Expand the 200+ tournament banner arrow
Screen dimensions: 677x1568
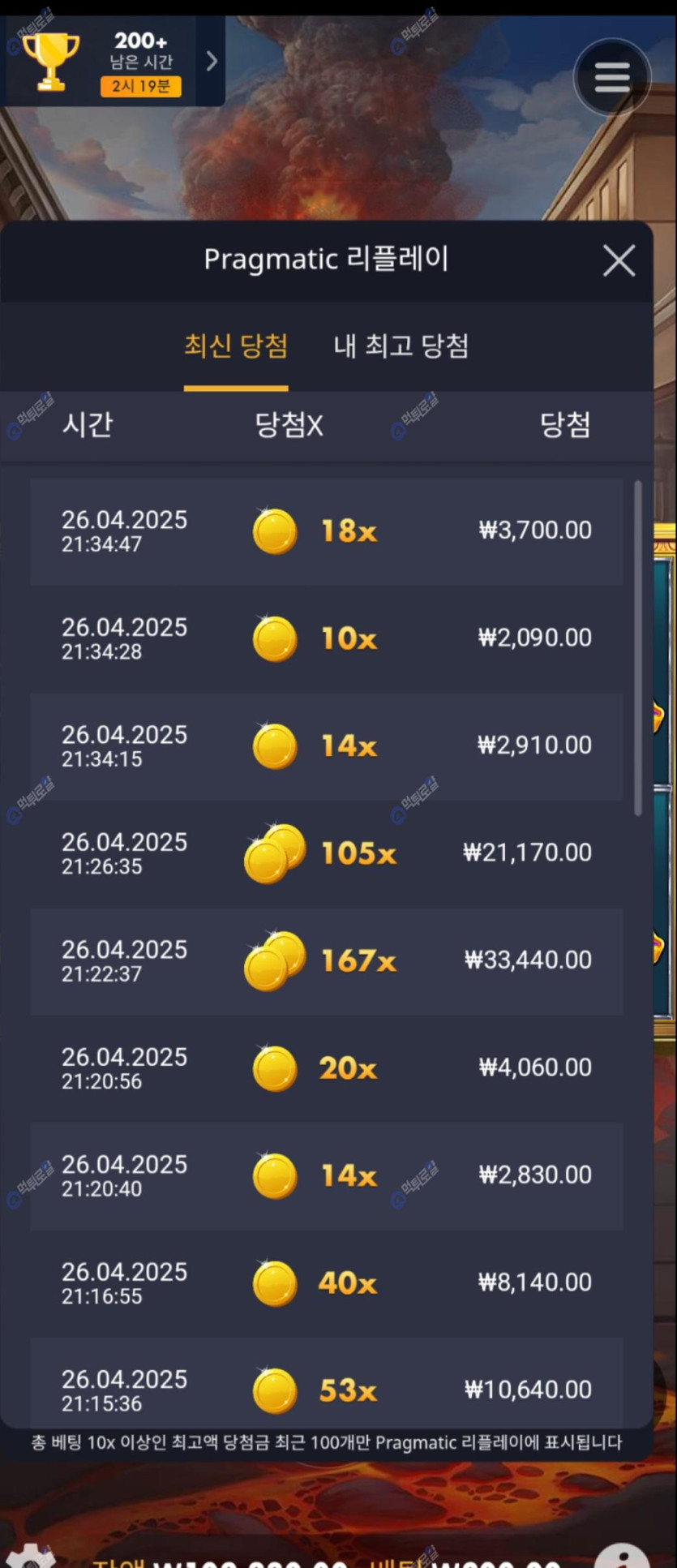coord(212,61)
